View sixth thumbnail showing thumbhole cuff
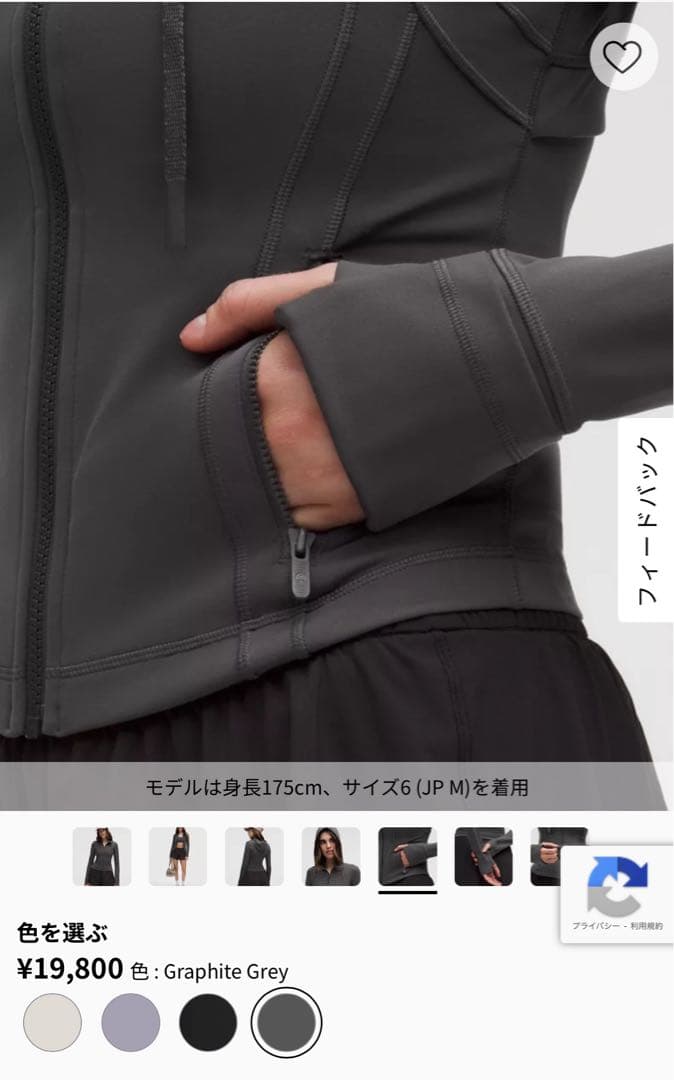The image size is (674, 1080). pyautogui.click(x=483, y=856)
